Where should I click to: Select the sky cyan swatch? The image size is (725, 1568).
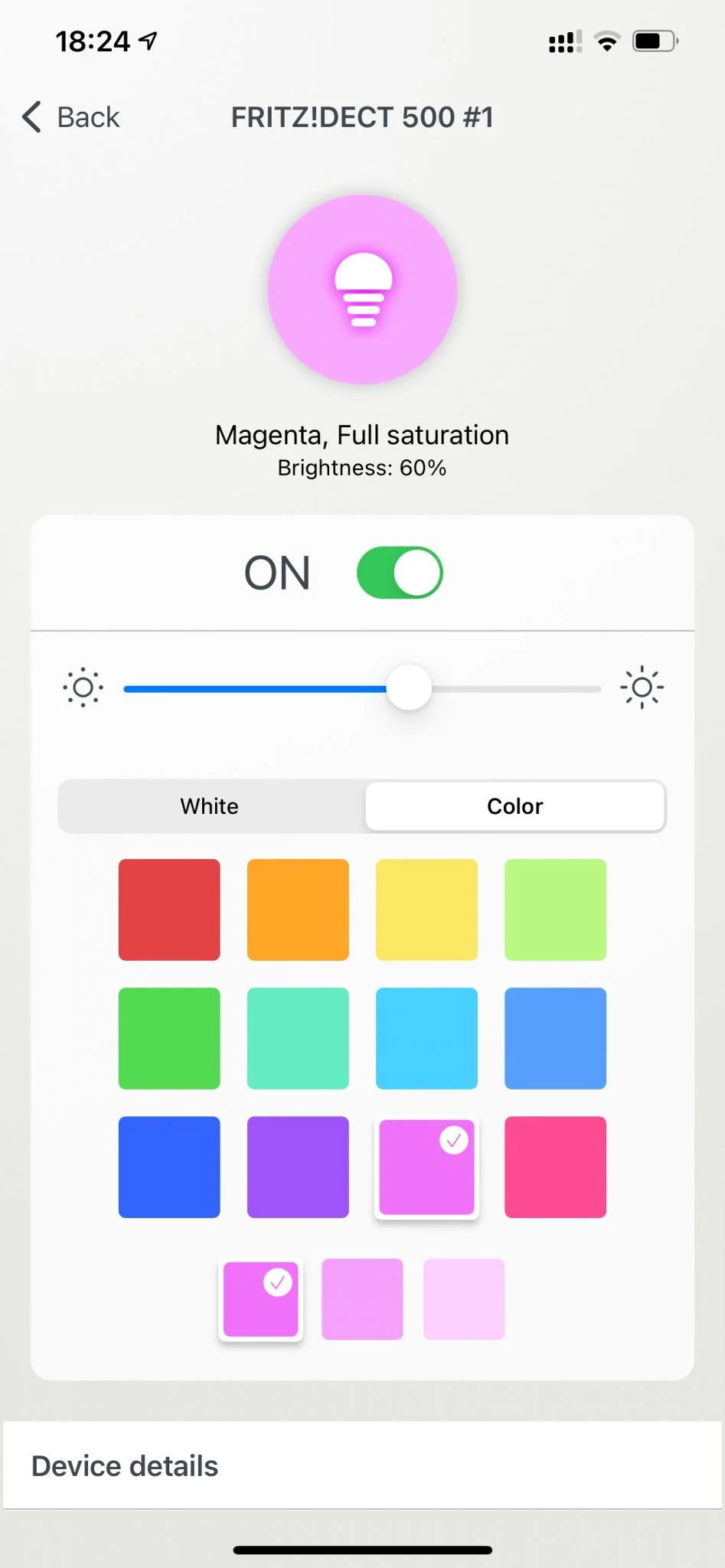click(x=426, y=1038)
